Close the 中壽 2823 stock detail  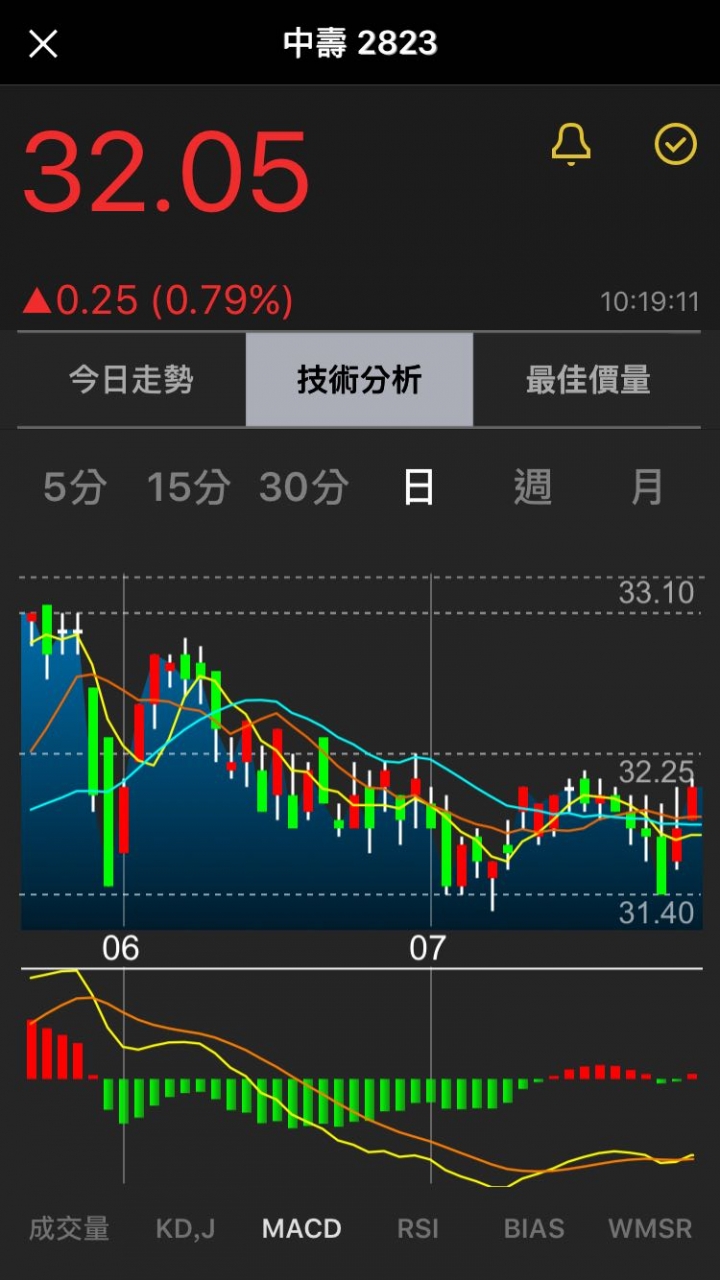tap(43, 43)
